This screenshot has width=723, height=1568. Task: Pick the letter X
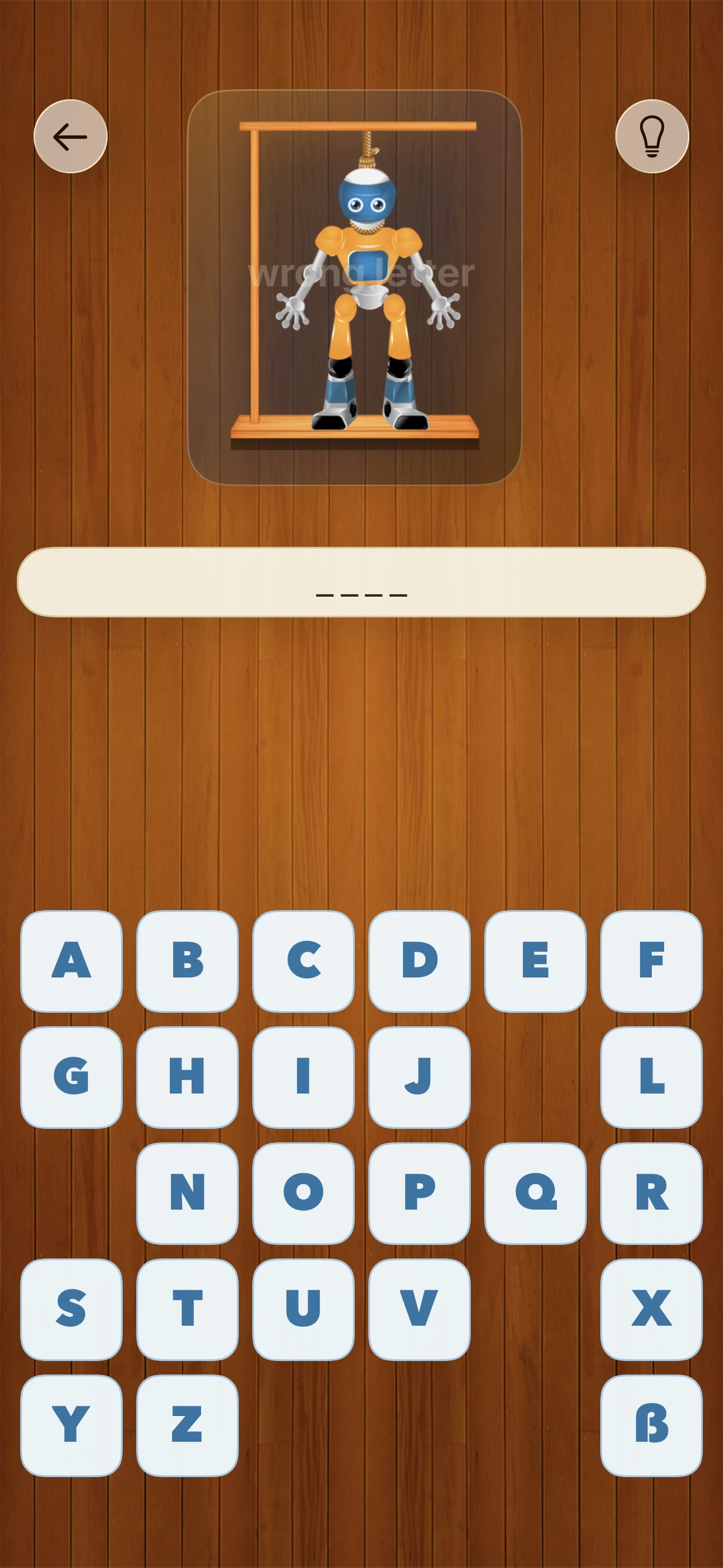651,1309
